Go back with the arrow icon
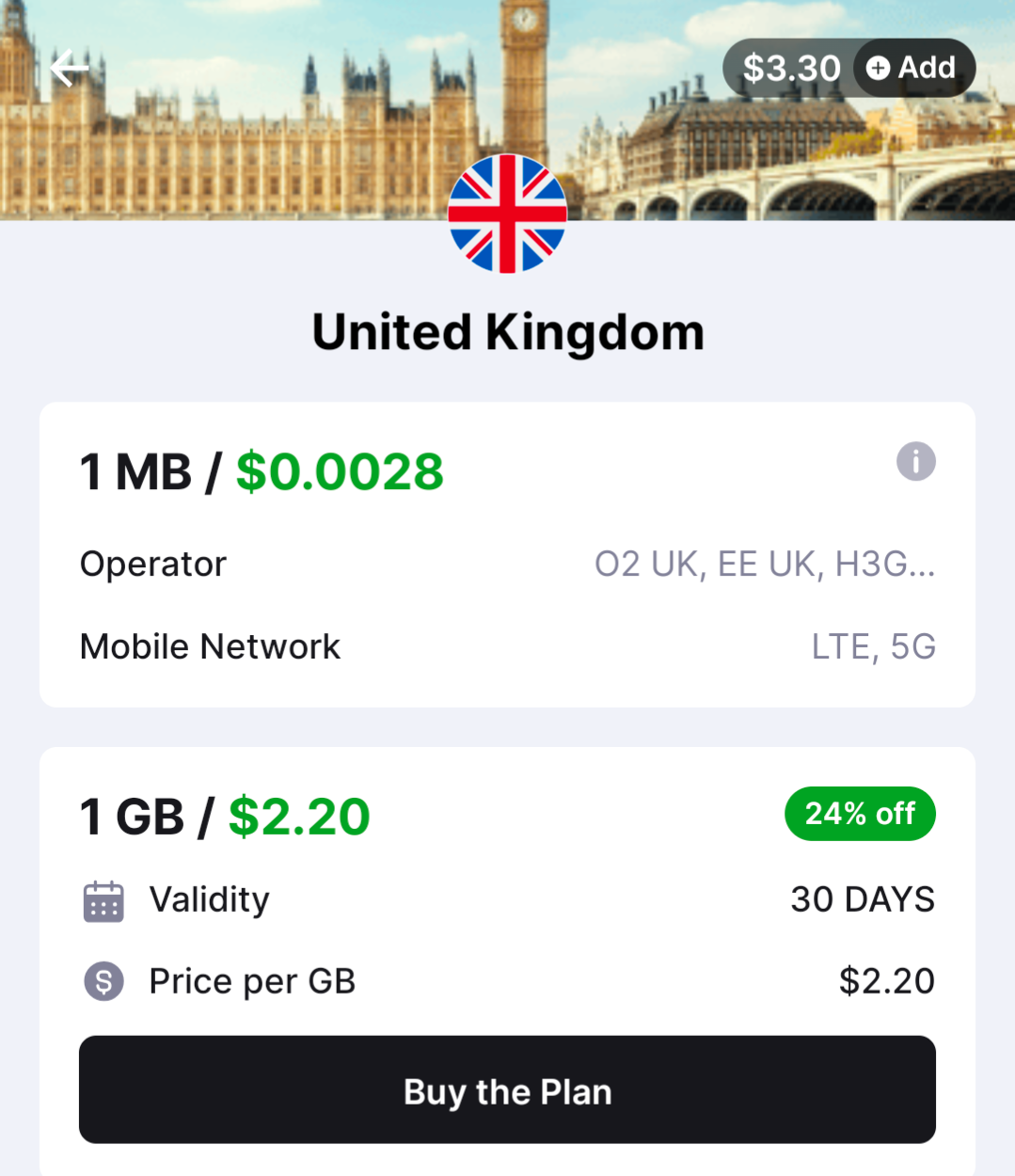 (70, 68)
